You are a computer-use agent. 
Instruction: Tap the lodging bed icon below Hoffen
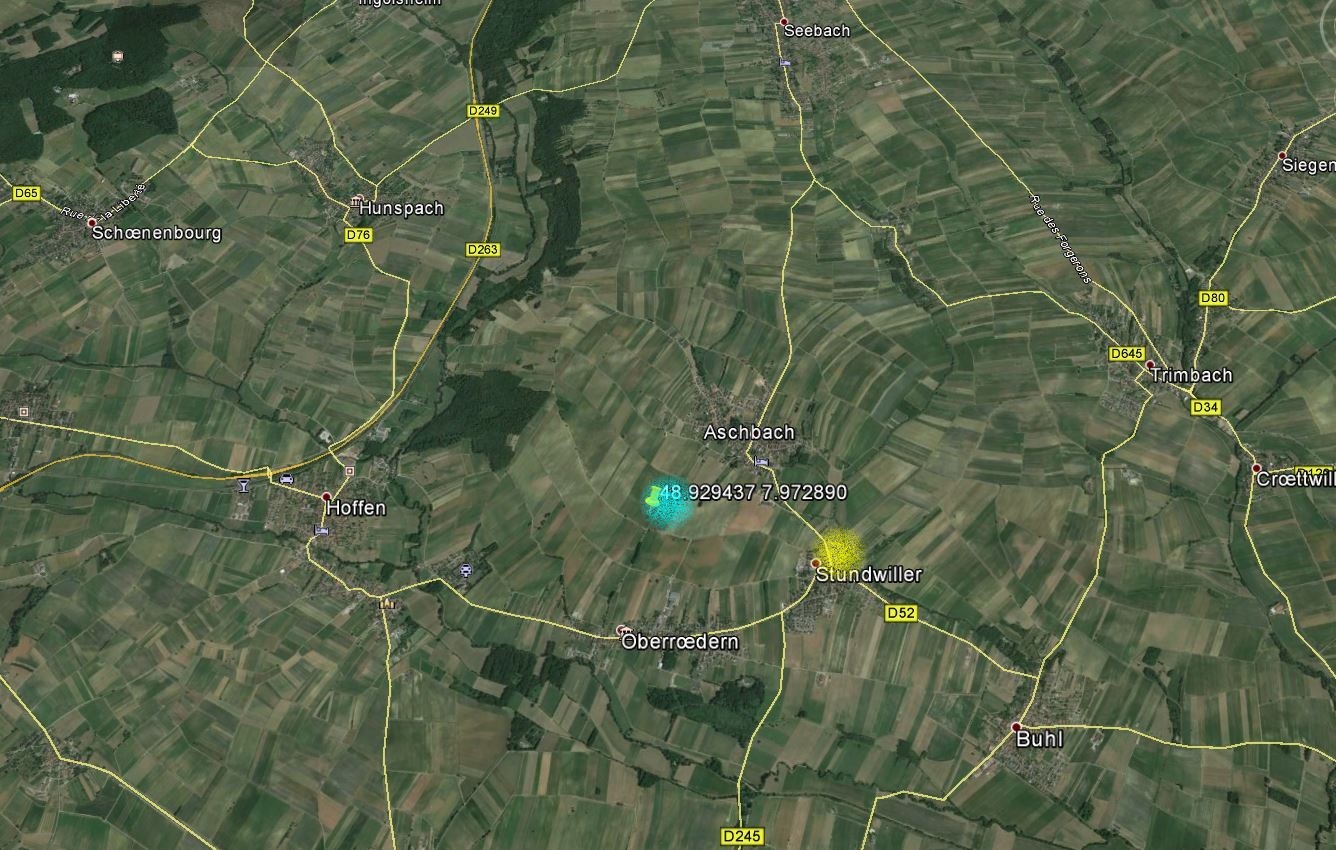pos(321,530)
